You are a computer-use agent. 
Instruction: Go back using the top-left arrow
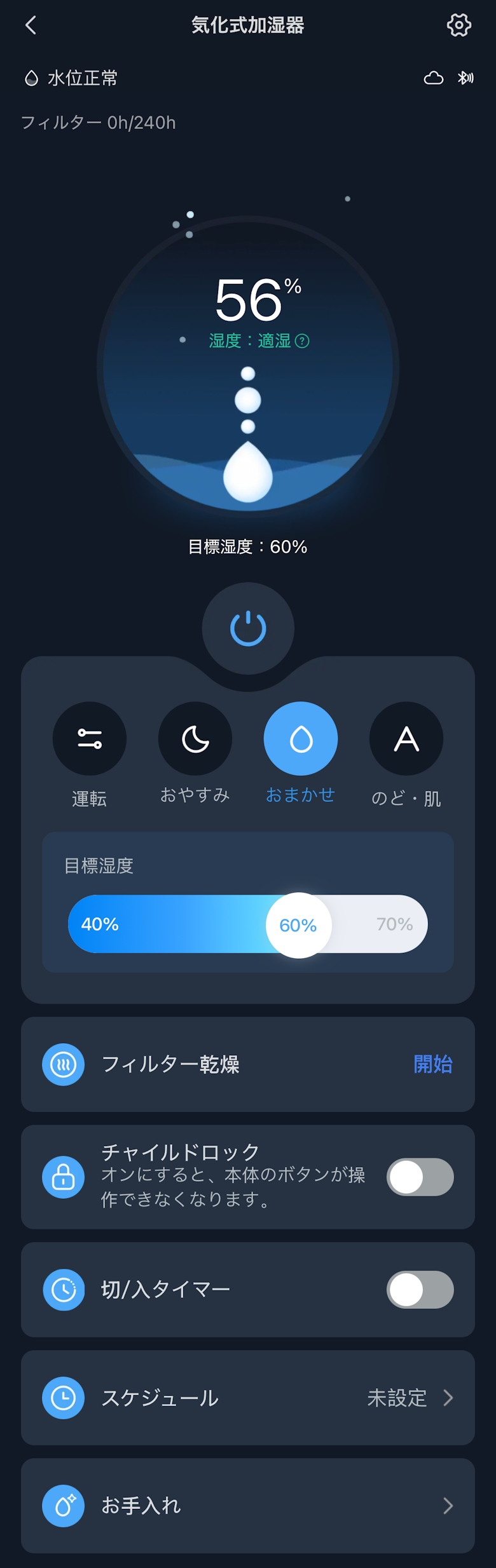(31, 25)
